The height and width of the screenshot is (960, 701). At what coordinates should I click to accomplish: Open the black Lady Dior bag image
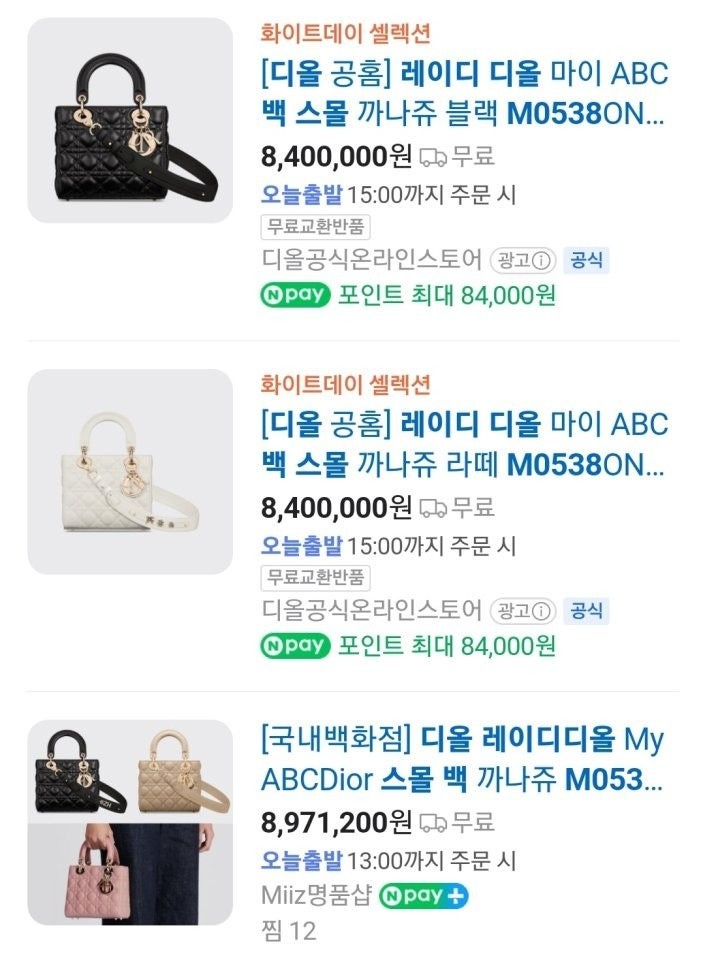click(130, 120)
